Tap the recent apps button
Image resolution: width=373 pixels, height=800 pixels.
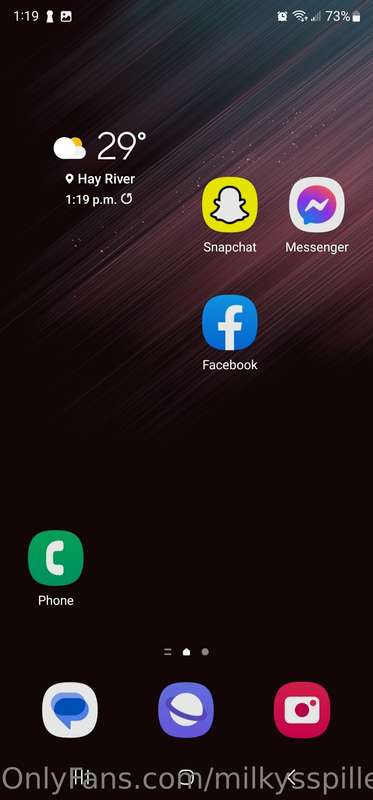pyautogui.click(x=81, y=778)
